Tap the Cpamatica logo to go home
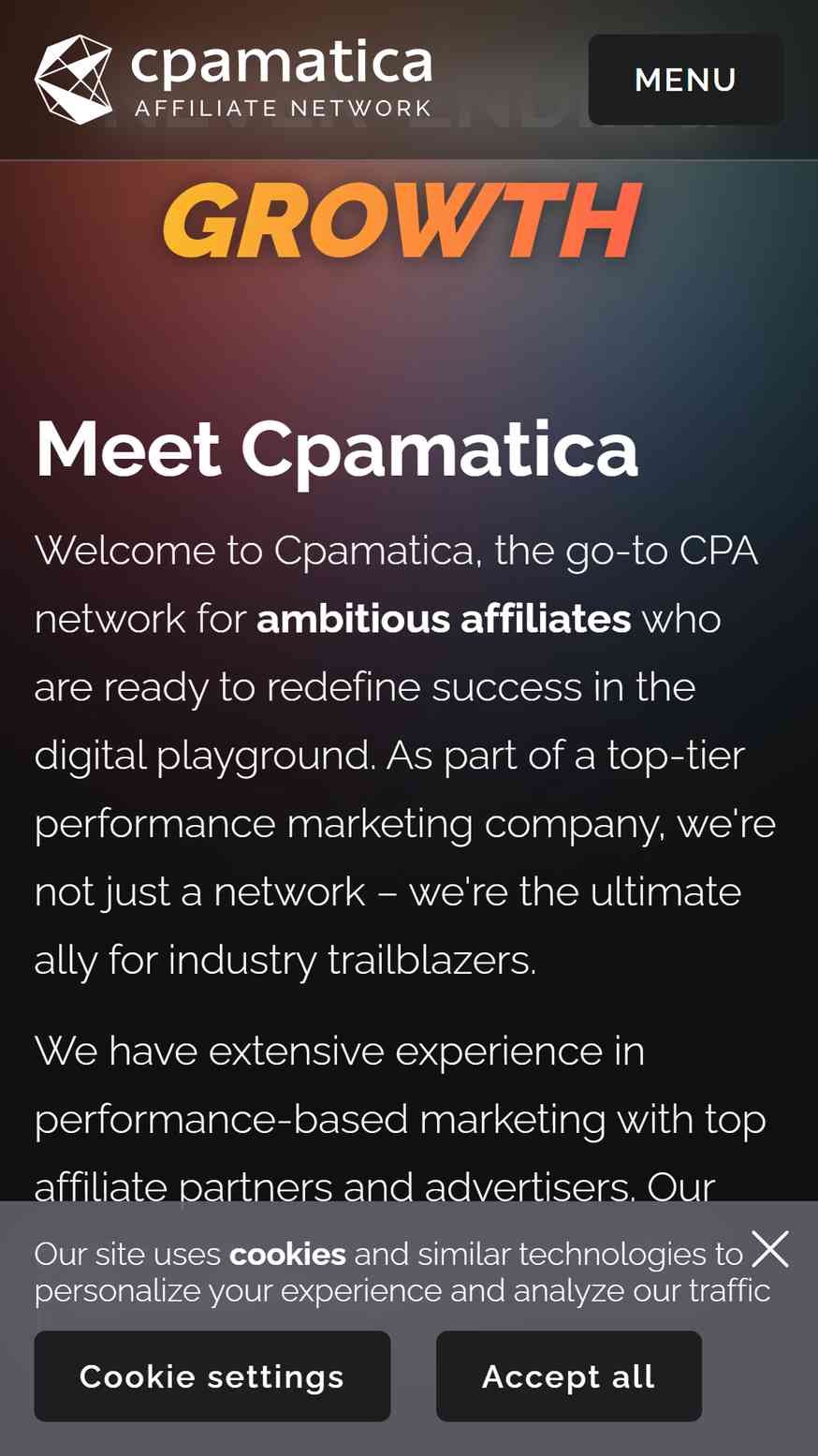 click(x=233, y=80)
